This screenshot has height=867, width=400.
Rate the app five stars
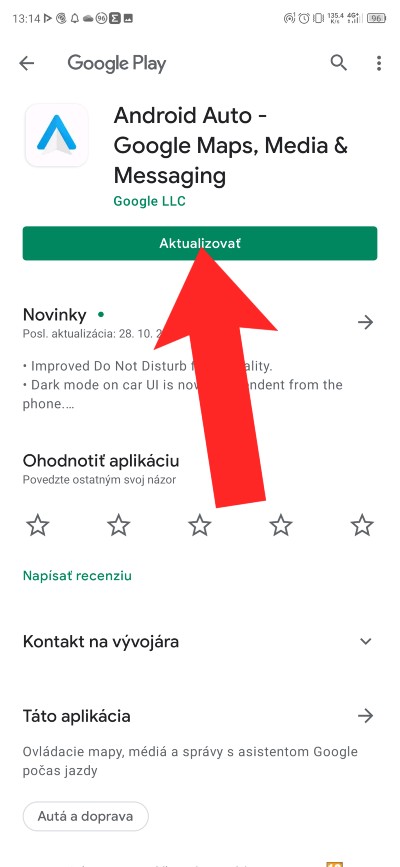coord(362,525)
